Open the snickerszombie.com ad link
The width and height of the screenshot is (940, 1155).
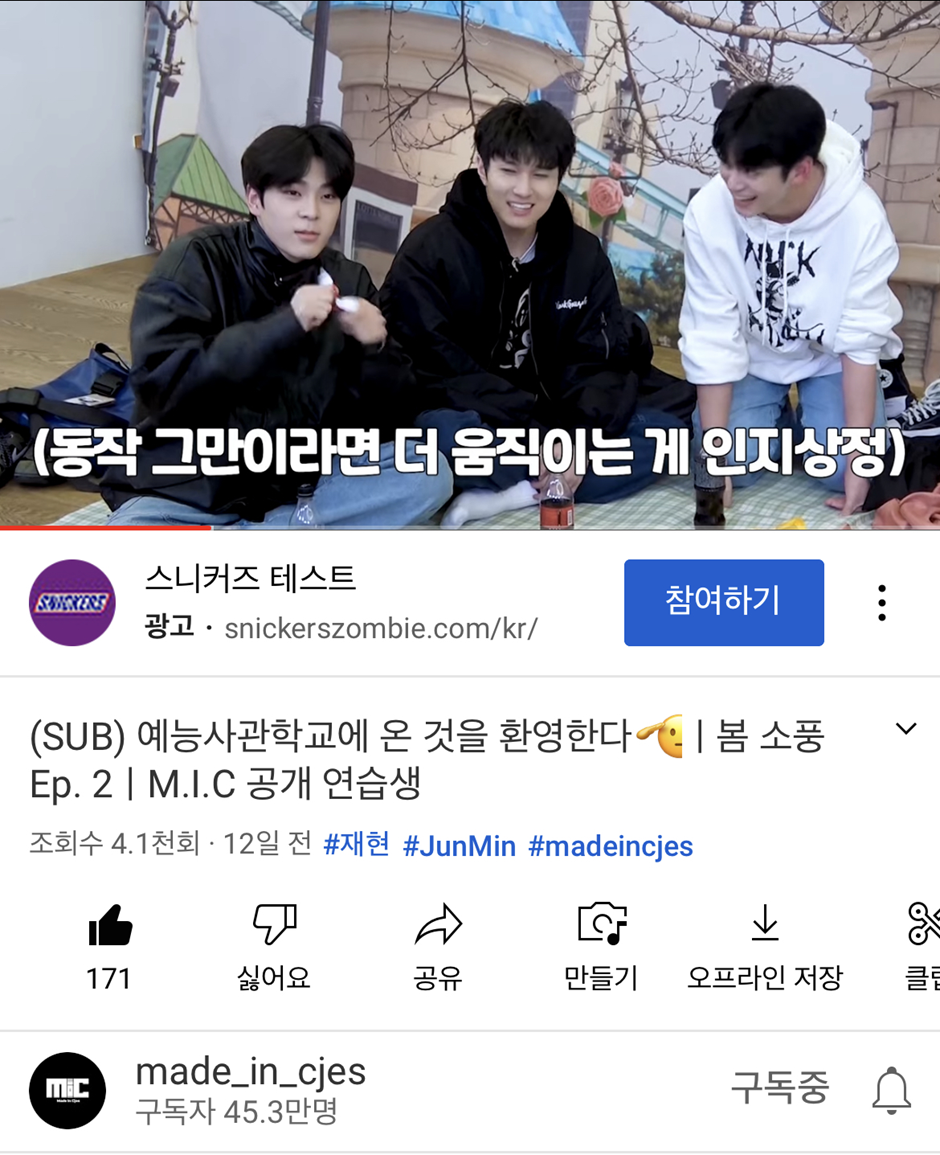point(380,628)
